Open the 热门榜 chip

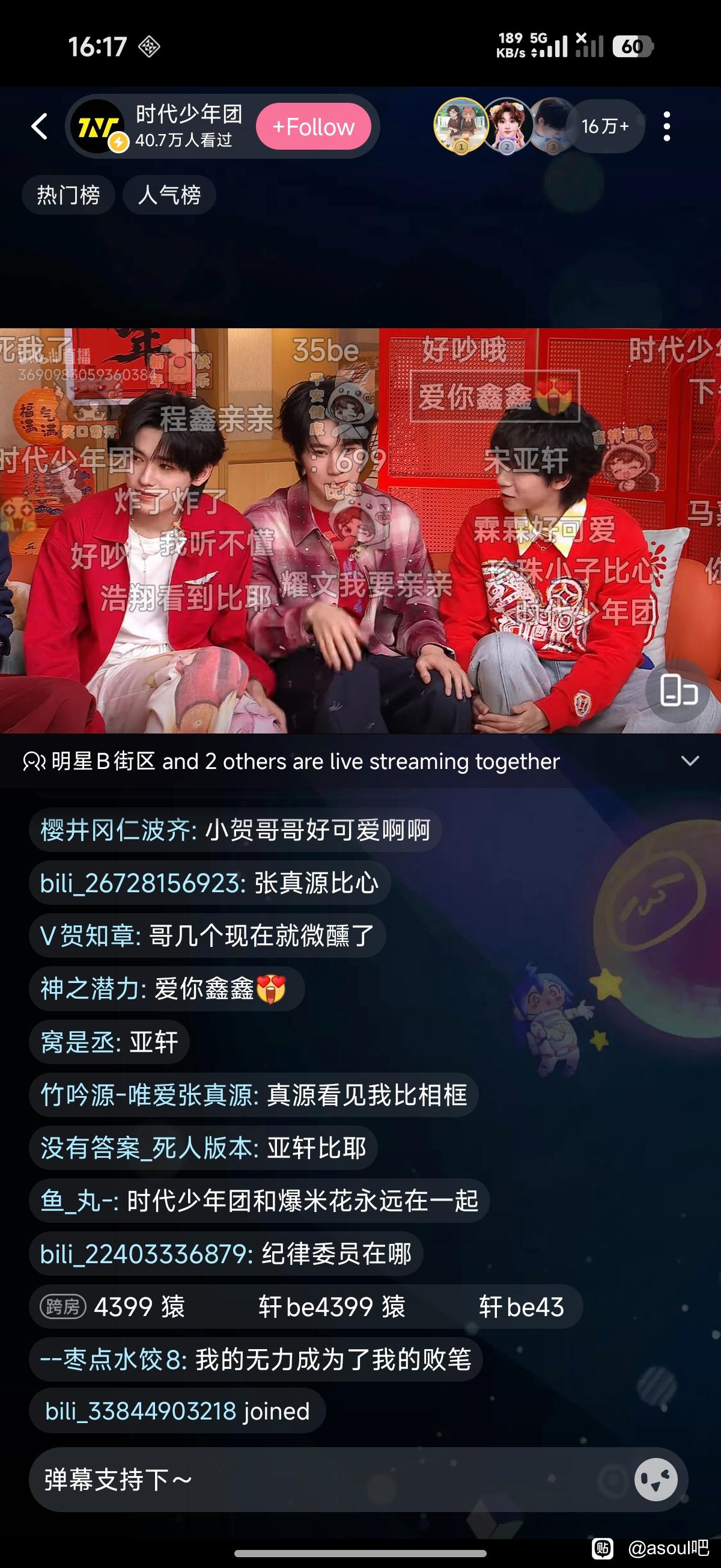pos(68,195)
